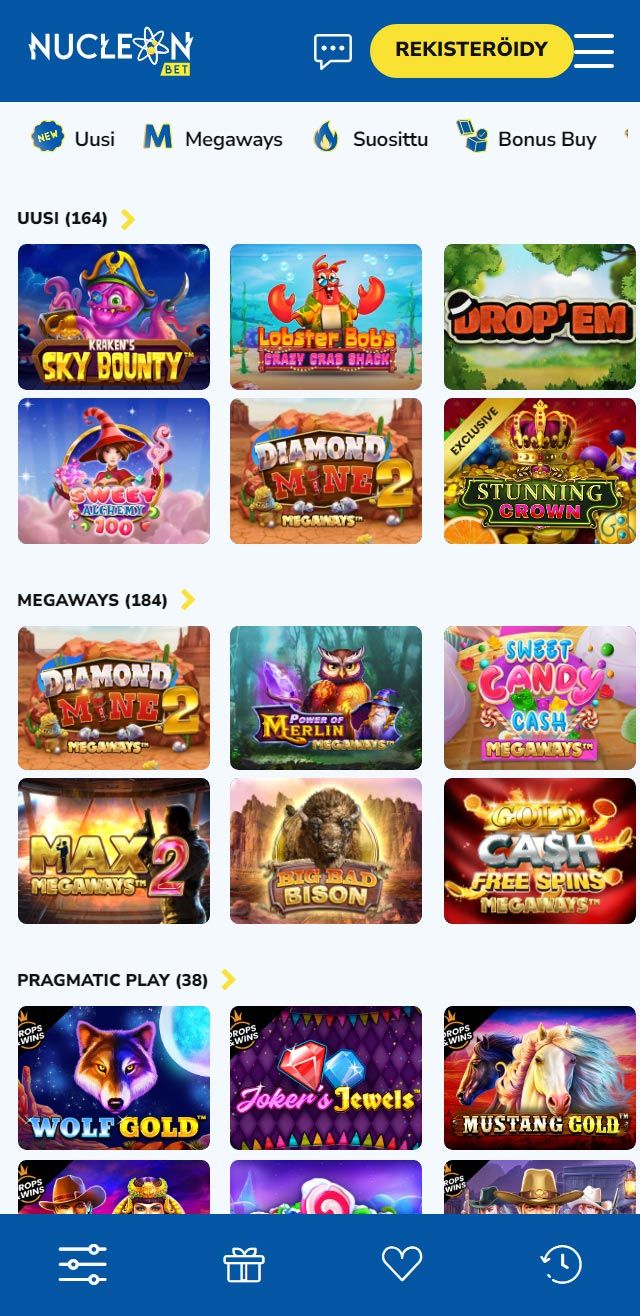This screenshot has width=640, height=1316.
Task: Launch Big Bad Bison game
Action: (x=326, y=851)
